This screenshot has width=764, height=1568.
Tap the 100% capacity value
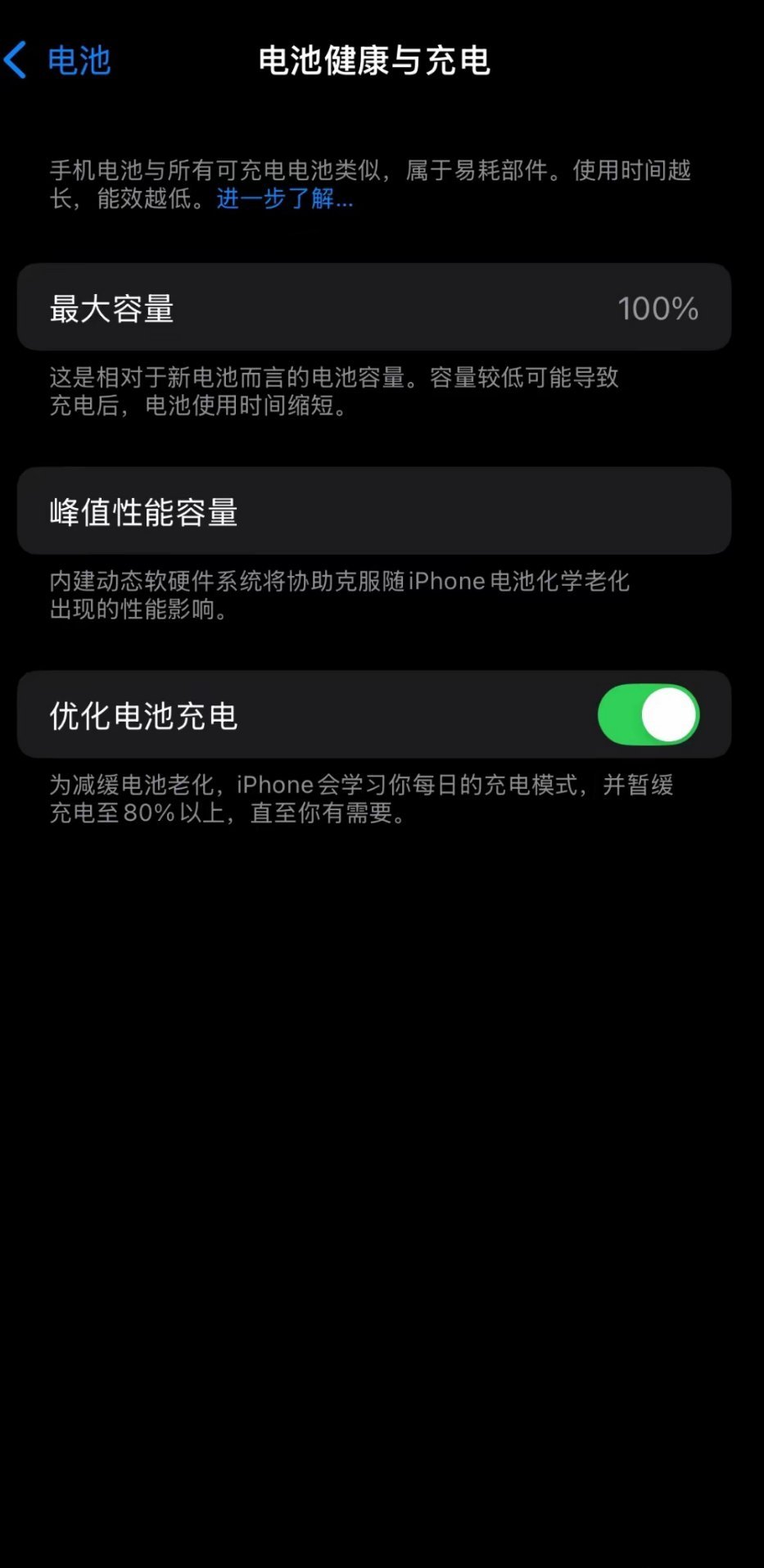pyautogui.click(x=658, y=307)
